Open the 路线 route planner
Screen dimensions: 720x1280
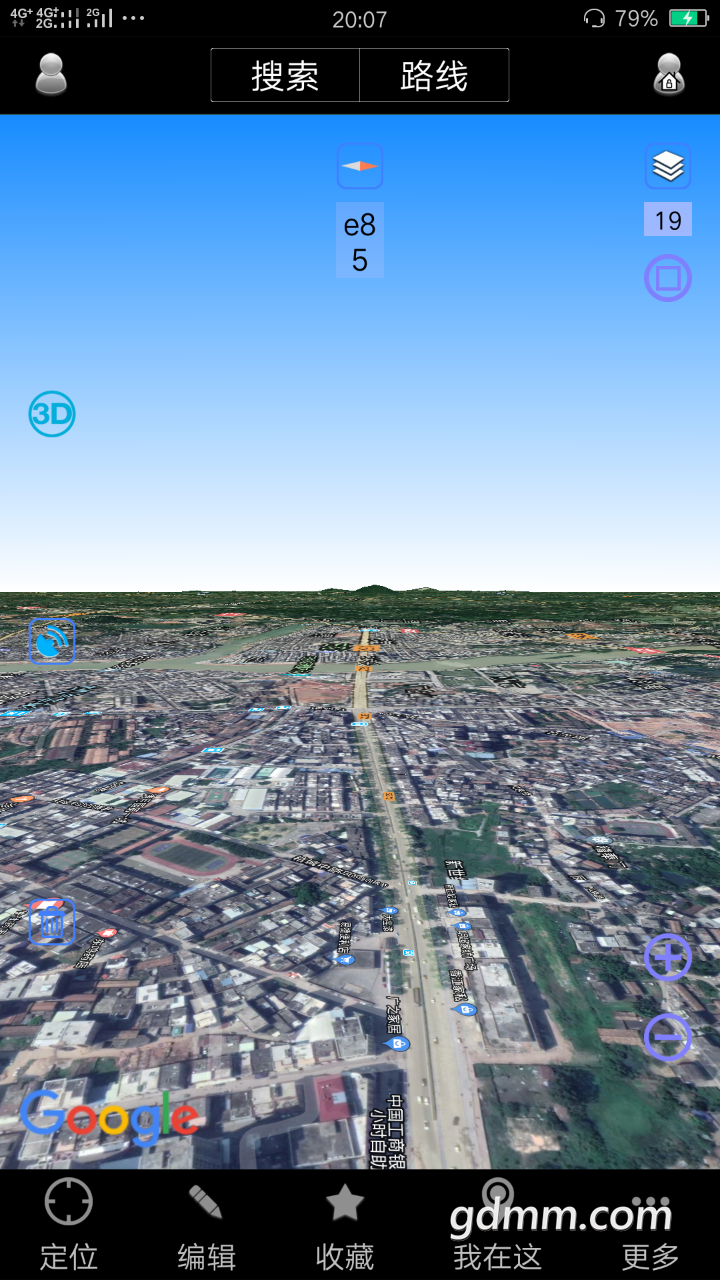coord(434,76)
